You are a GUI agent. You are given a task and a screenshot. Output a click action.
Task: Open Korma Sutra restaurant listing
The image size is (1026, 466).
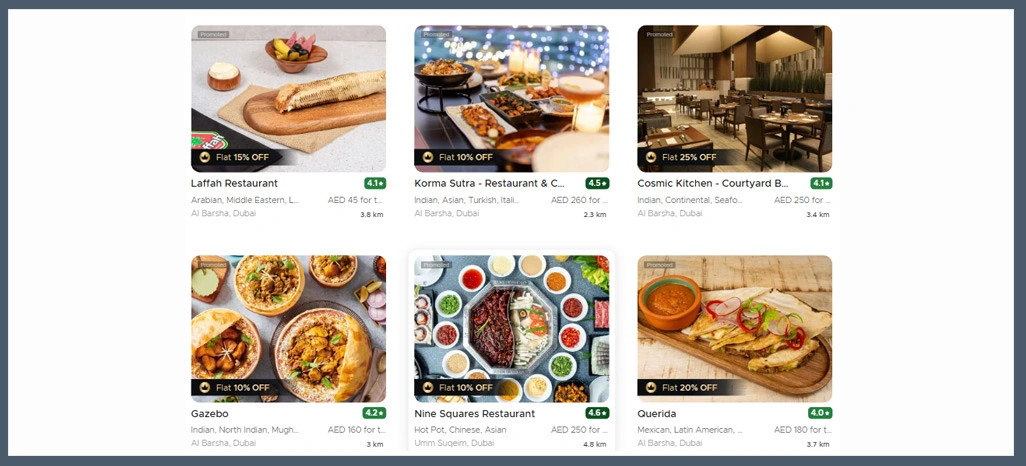511,100
